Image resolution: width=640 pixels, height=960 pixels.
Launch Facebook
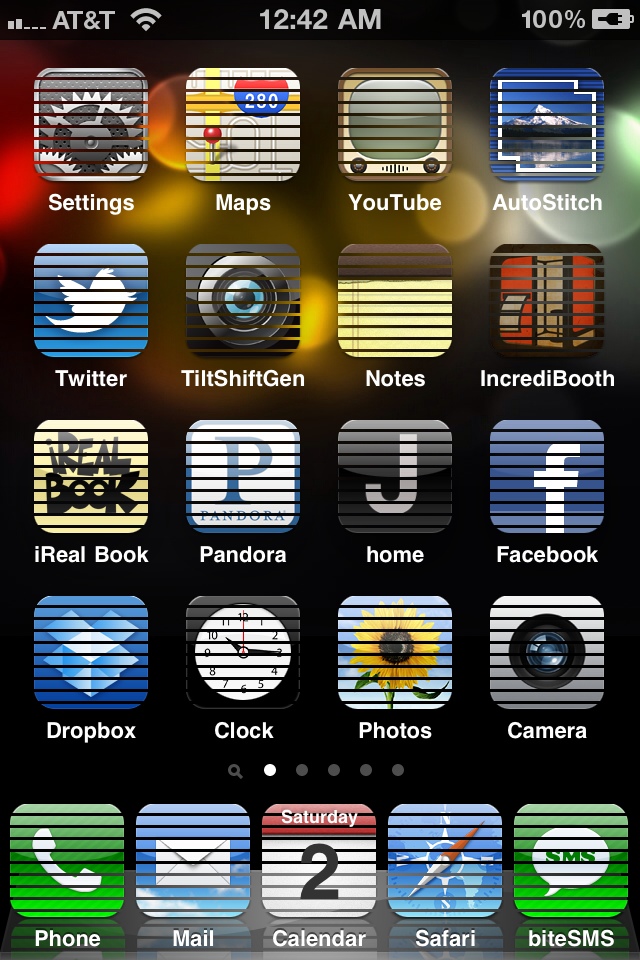[547, 477]
